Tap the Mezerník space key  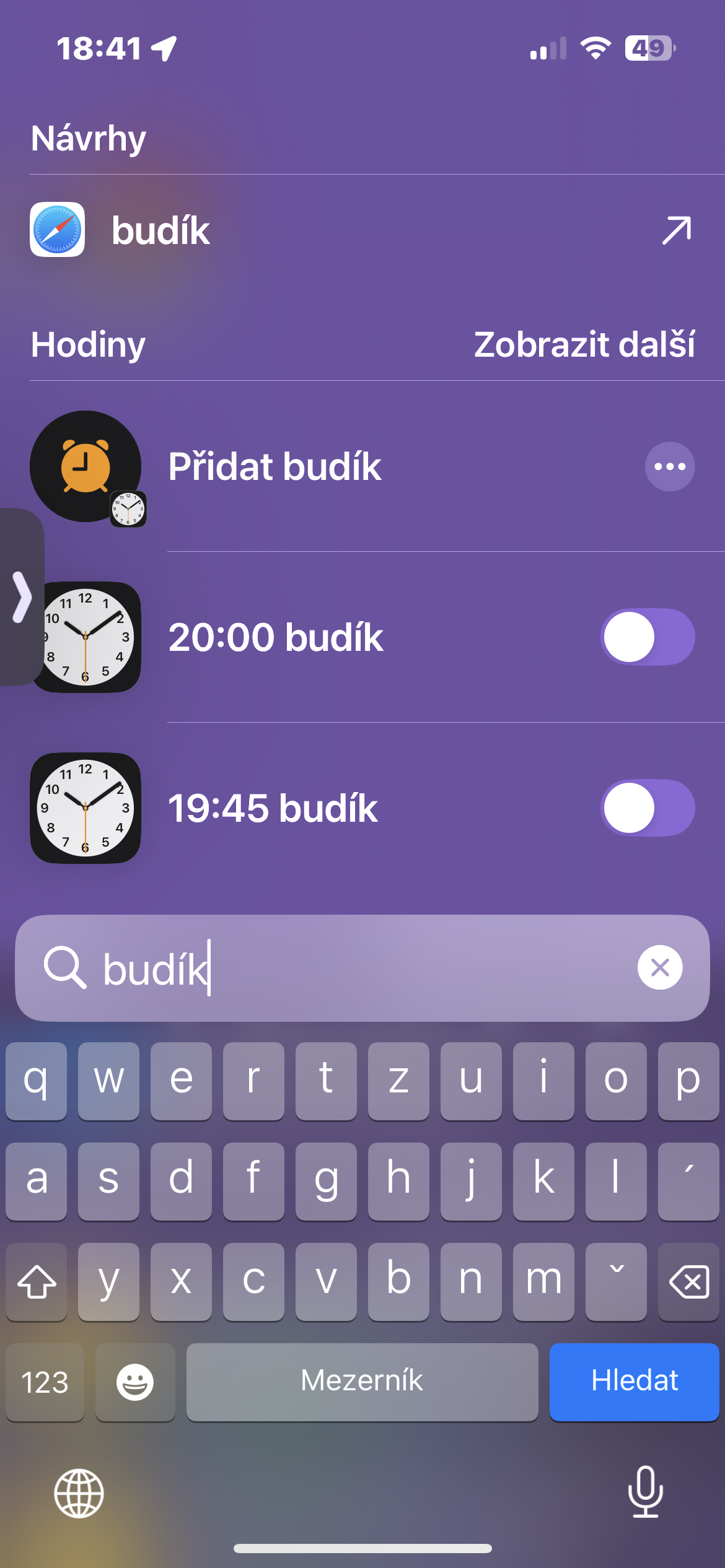(362, 1381)
